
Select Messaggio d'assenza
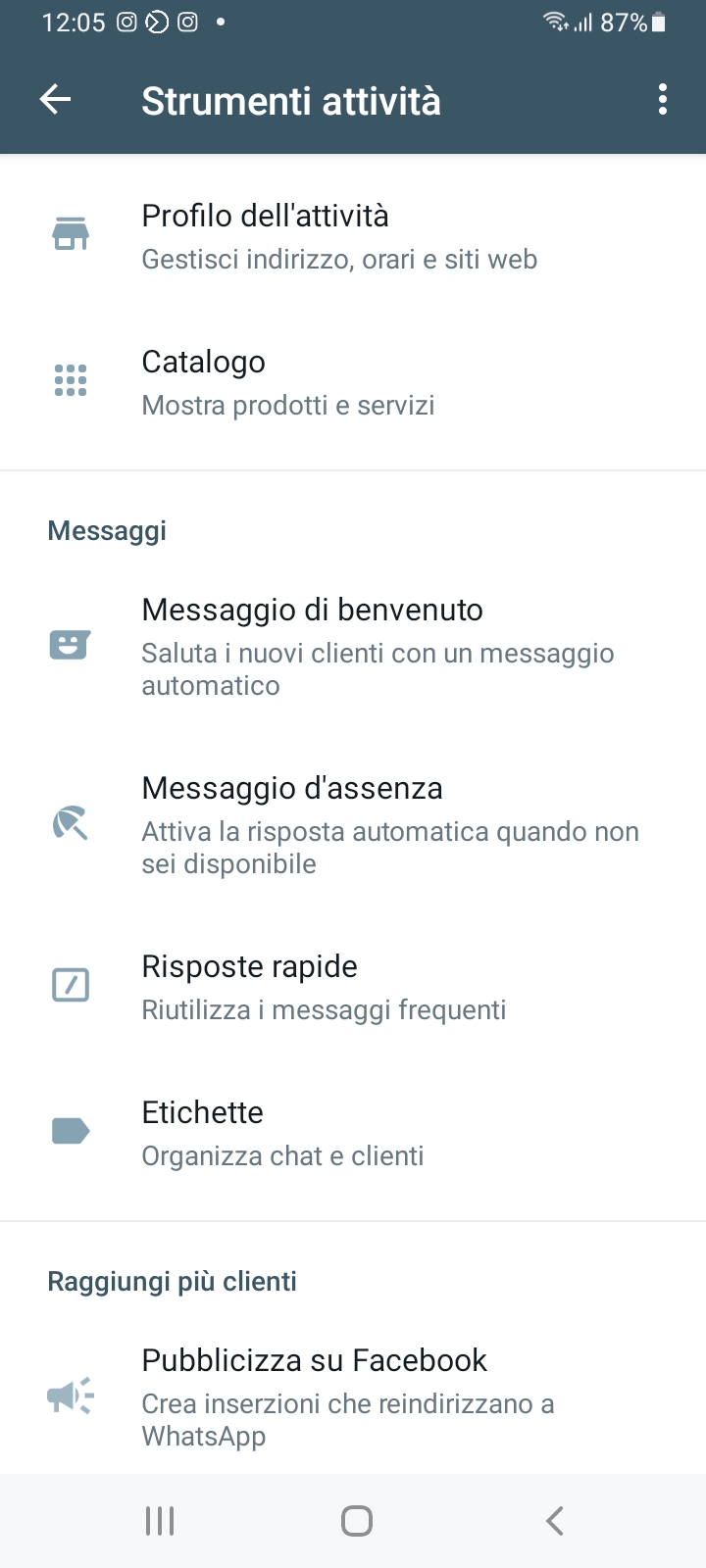tap(353, 824)
